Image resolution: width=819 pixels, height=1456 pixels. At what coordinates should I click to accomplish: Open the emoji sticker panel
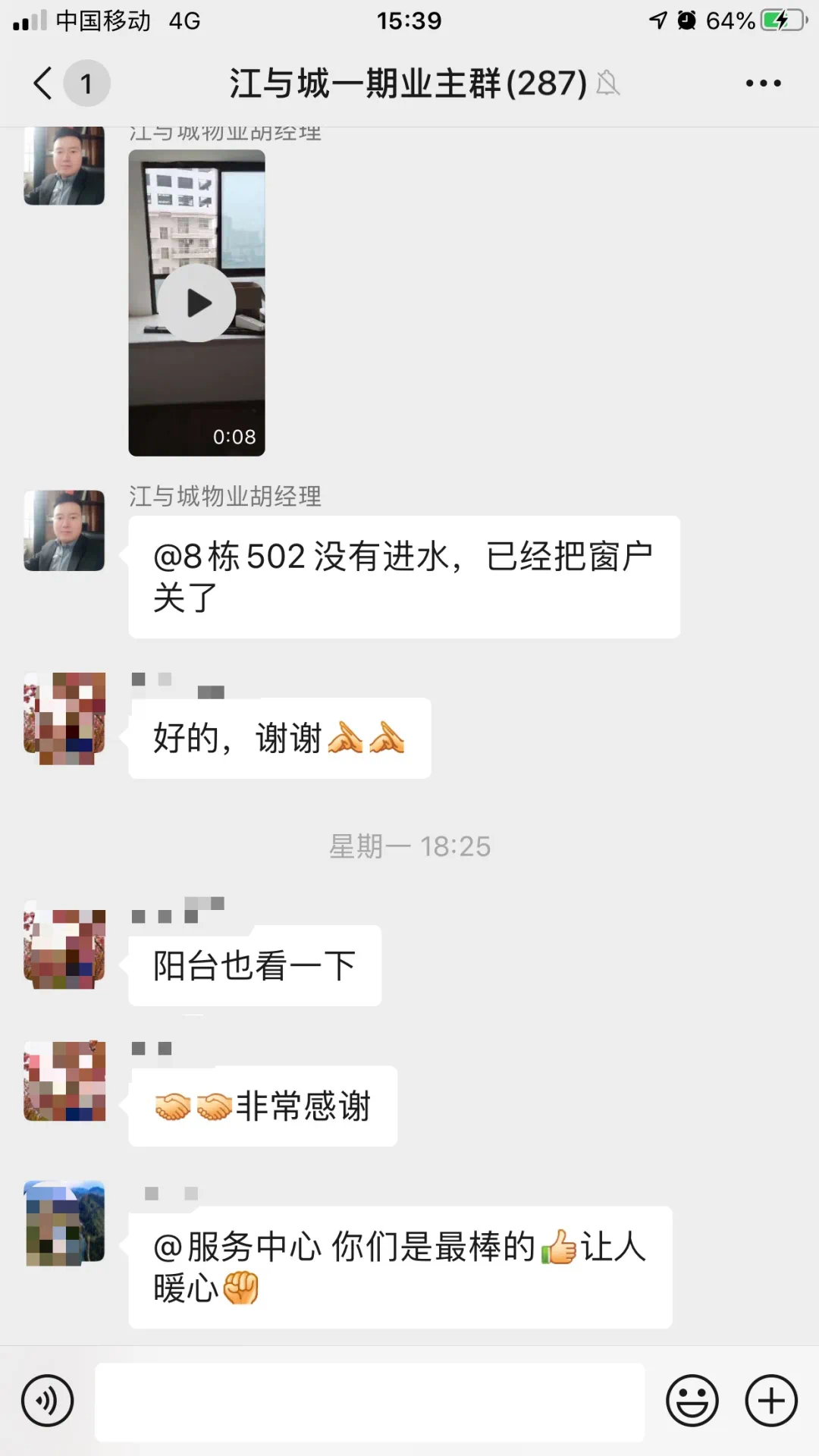coord(692,1401)
